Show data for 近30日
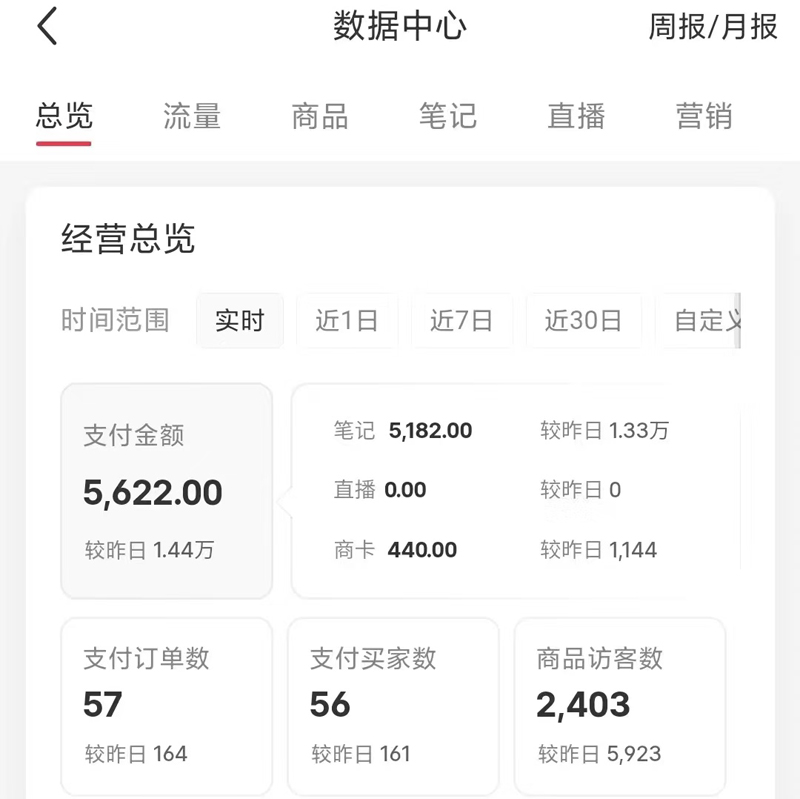 583,321
